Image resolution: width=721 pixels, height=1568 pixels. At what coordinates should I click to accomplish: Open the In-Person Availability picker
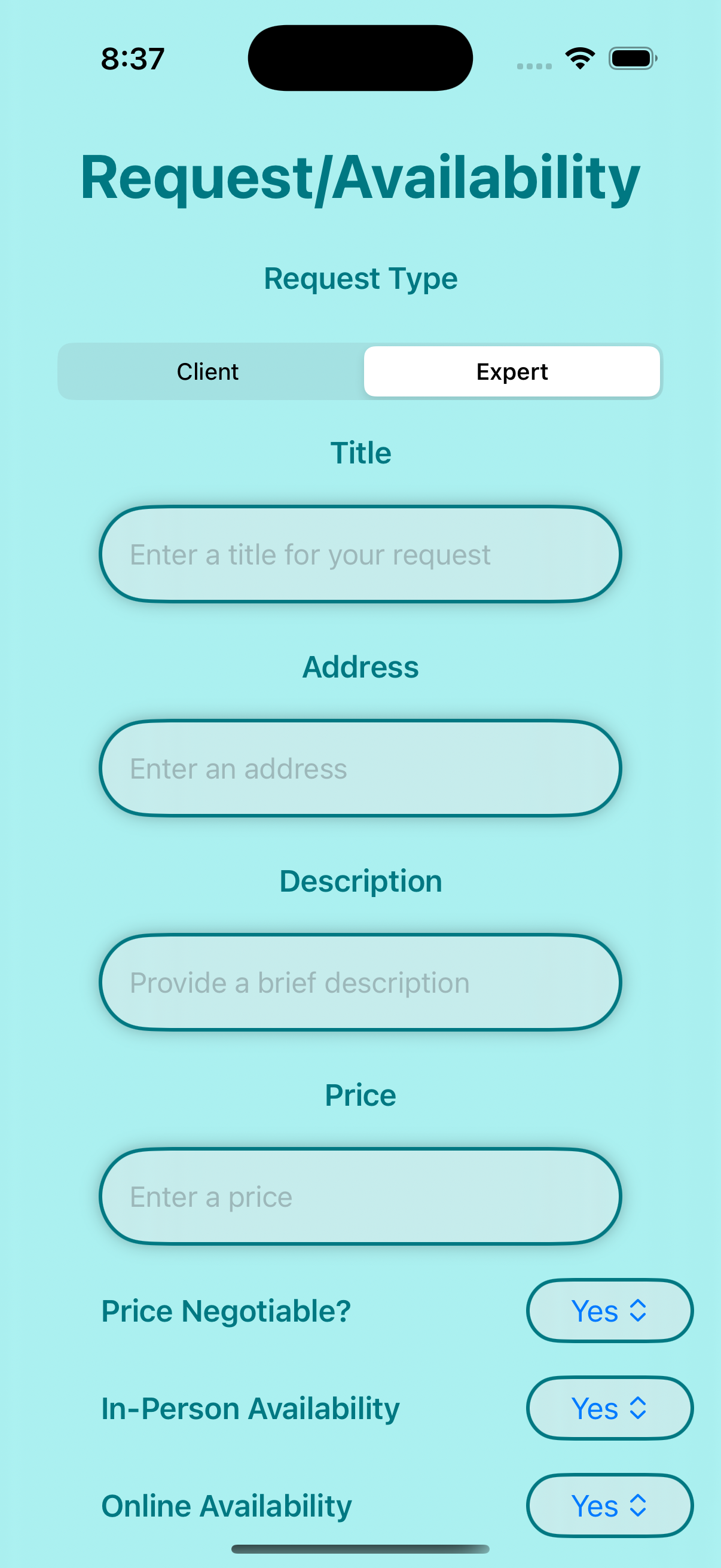[610, 1408]
